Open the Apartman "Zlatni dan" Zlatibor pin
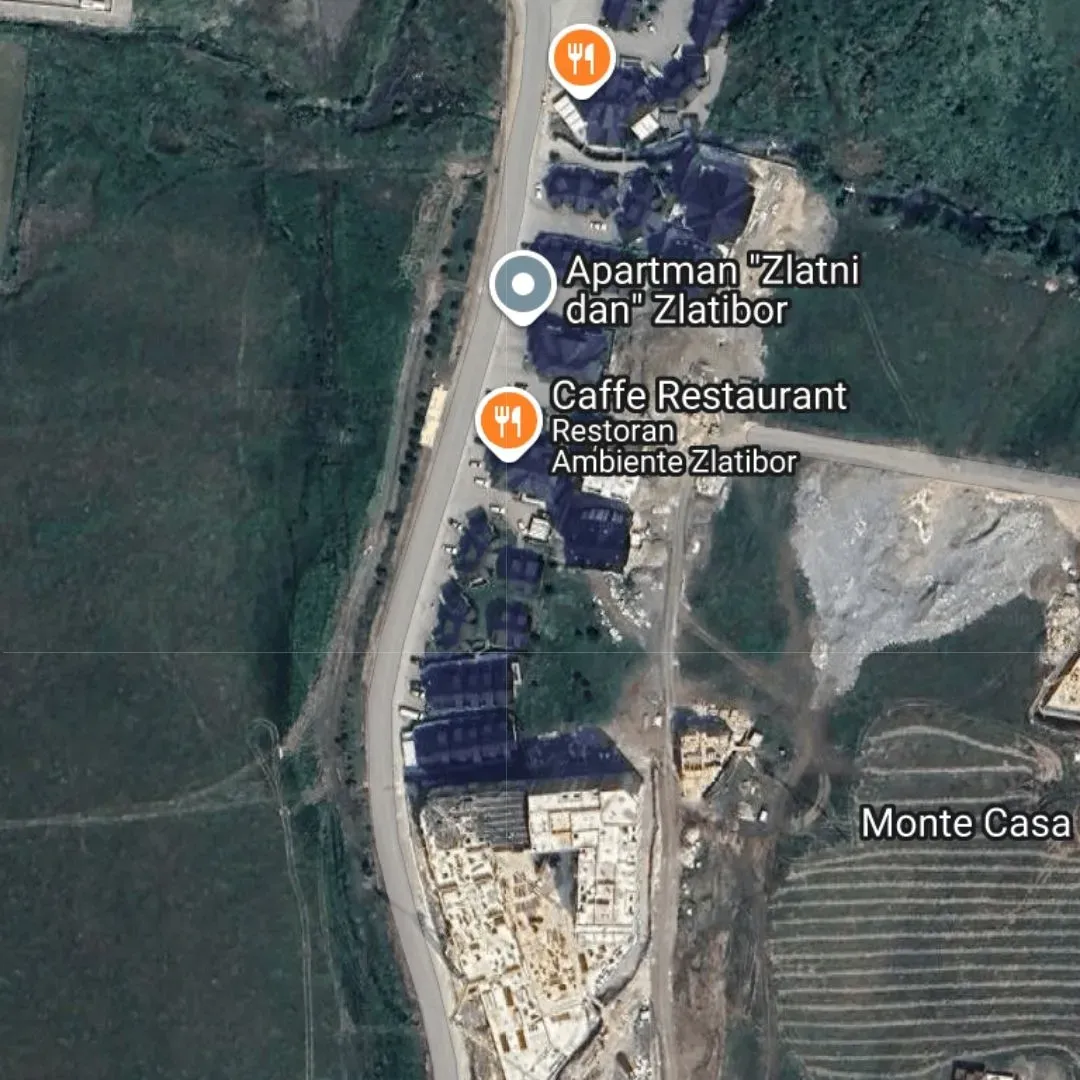Image resolution: width=1080 pixels, height=1080 pixels. 522,285
